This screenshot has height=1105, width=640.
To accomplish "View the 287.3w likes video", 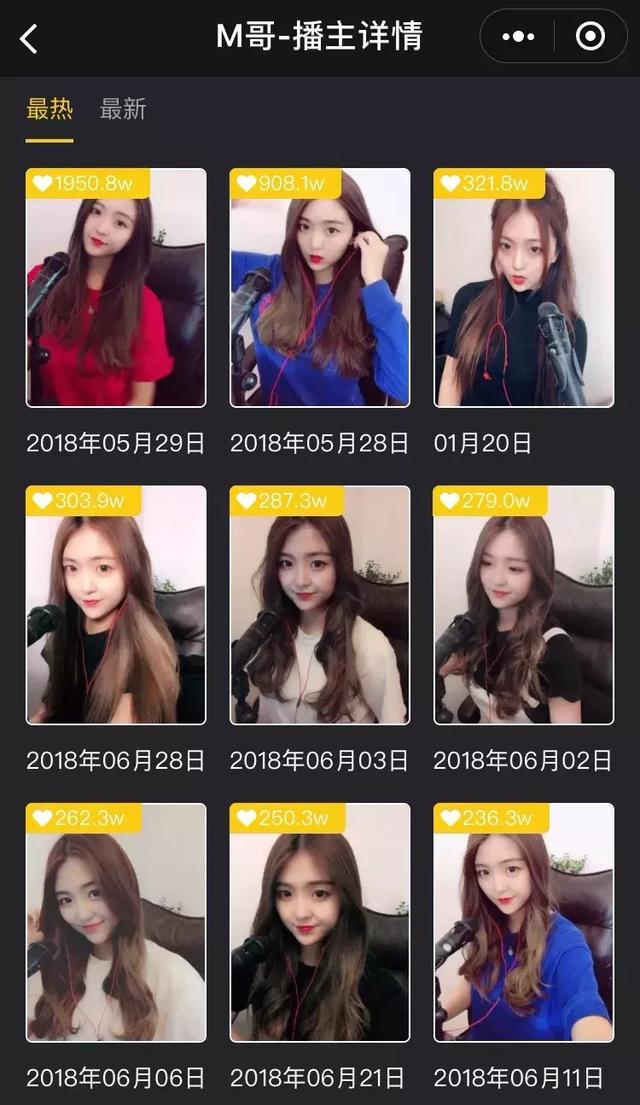I will coord(320,605).
